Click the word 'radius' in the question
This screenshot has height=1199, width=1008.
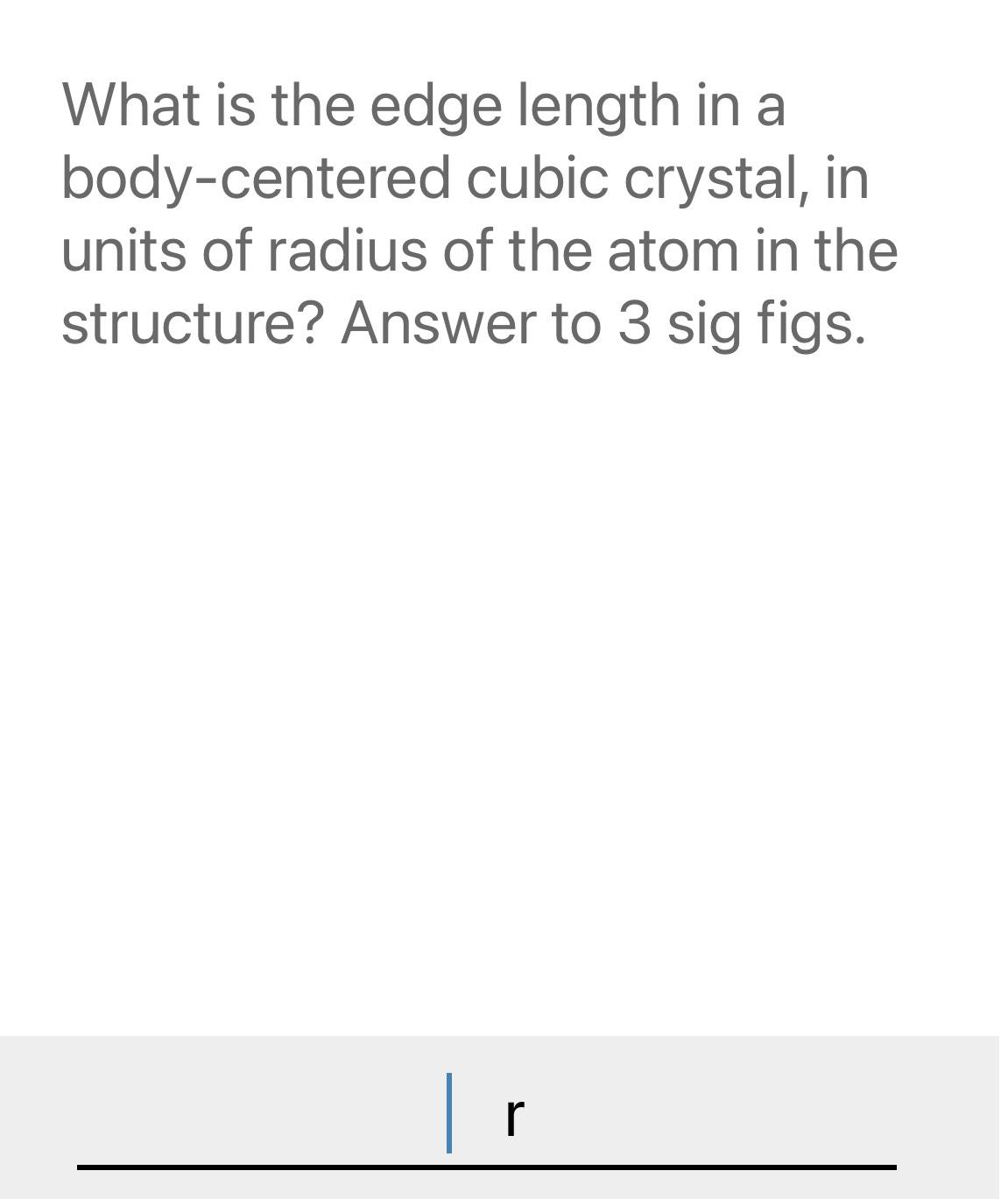pyautogui.click(x=350, y=250)
